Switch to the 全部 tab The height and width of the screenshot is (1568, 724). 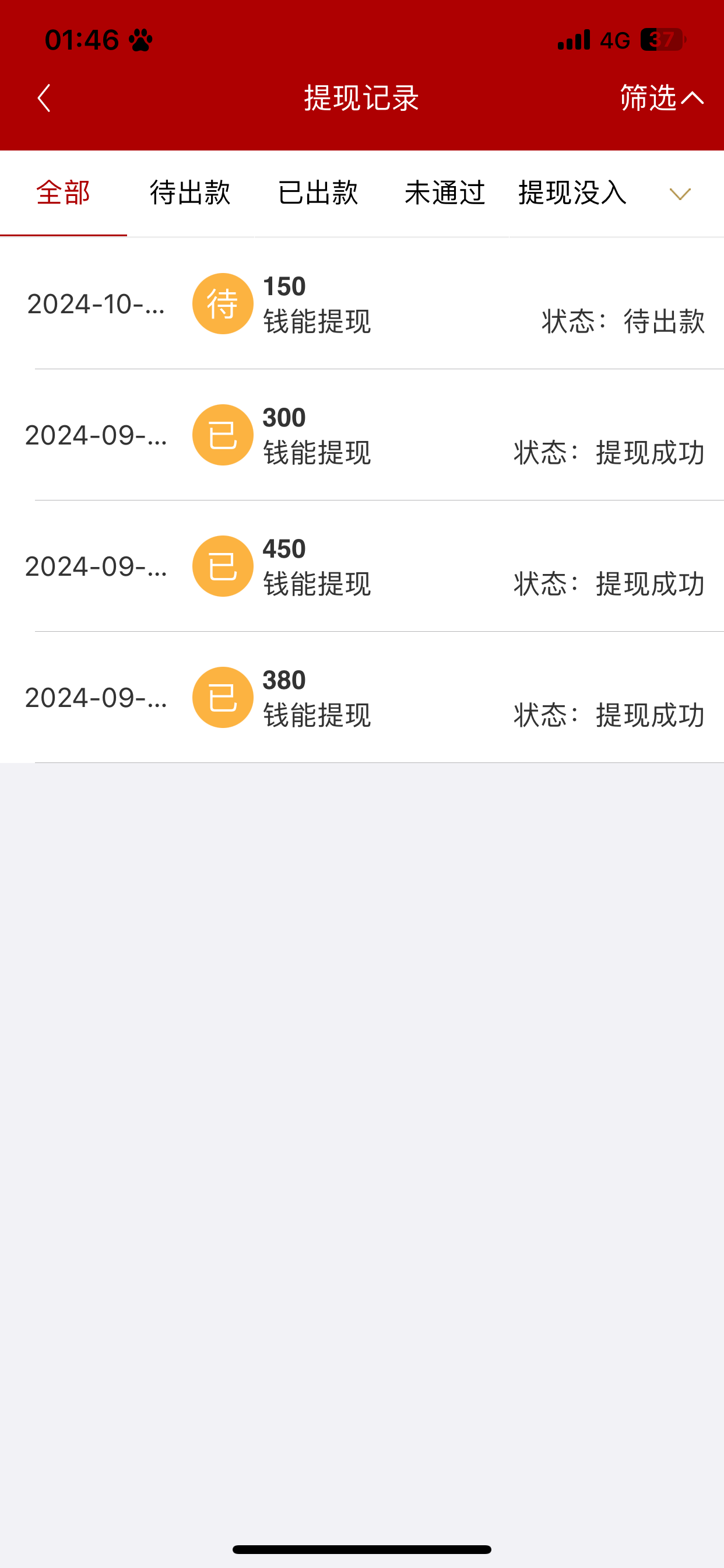64,194
